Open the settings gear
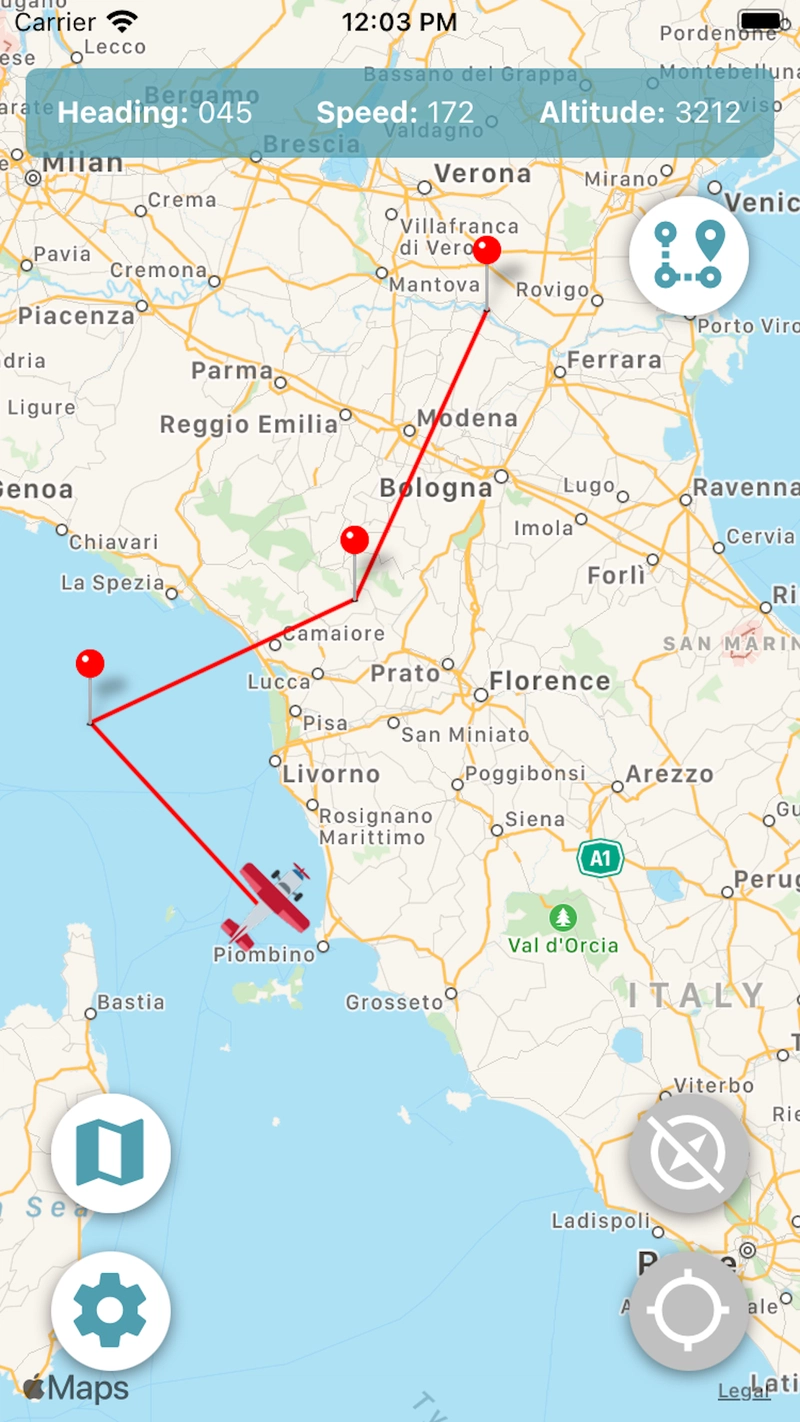The width and height of the screenshot is (800, 1422). tap(110, 1312)
